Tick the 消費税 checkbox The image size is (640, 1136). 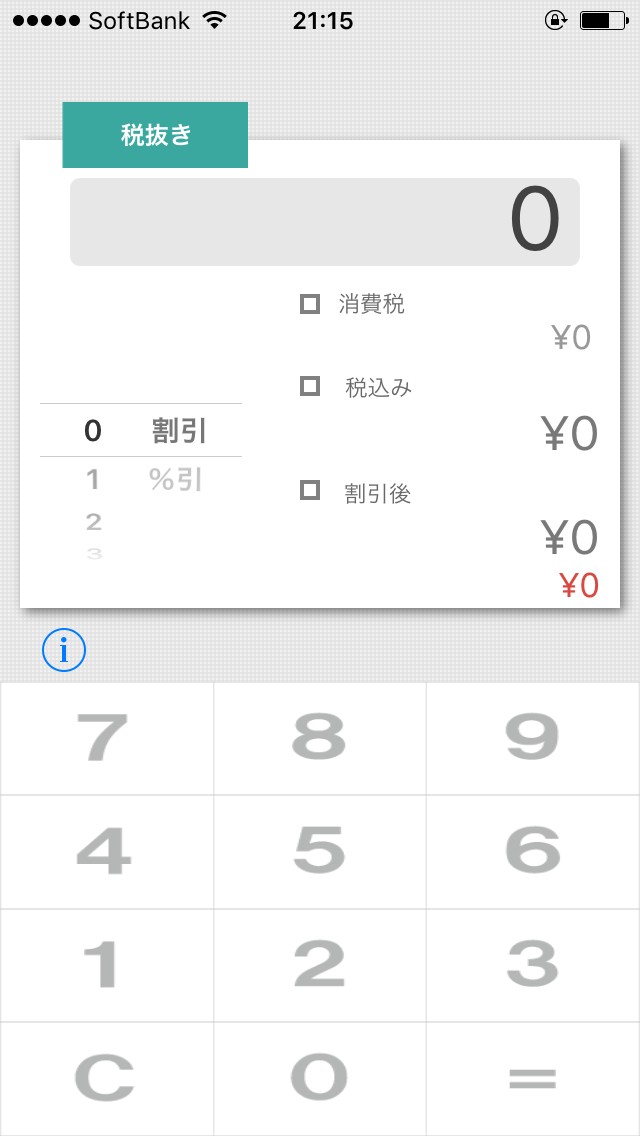[310, 304]
